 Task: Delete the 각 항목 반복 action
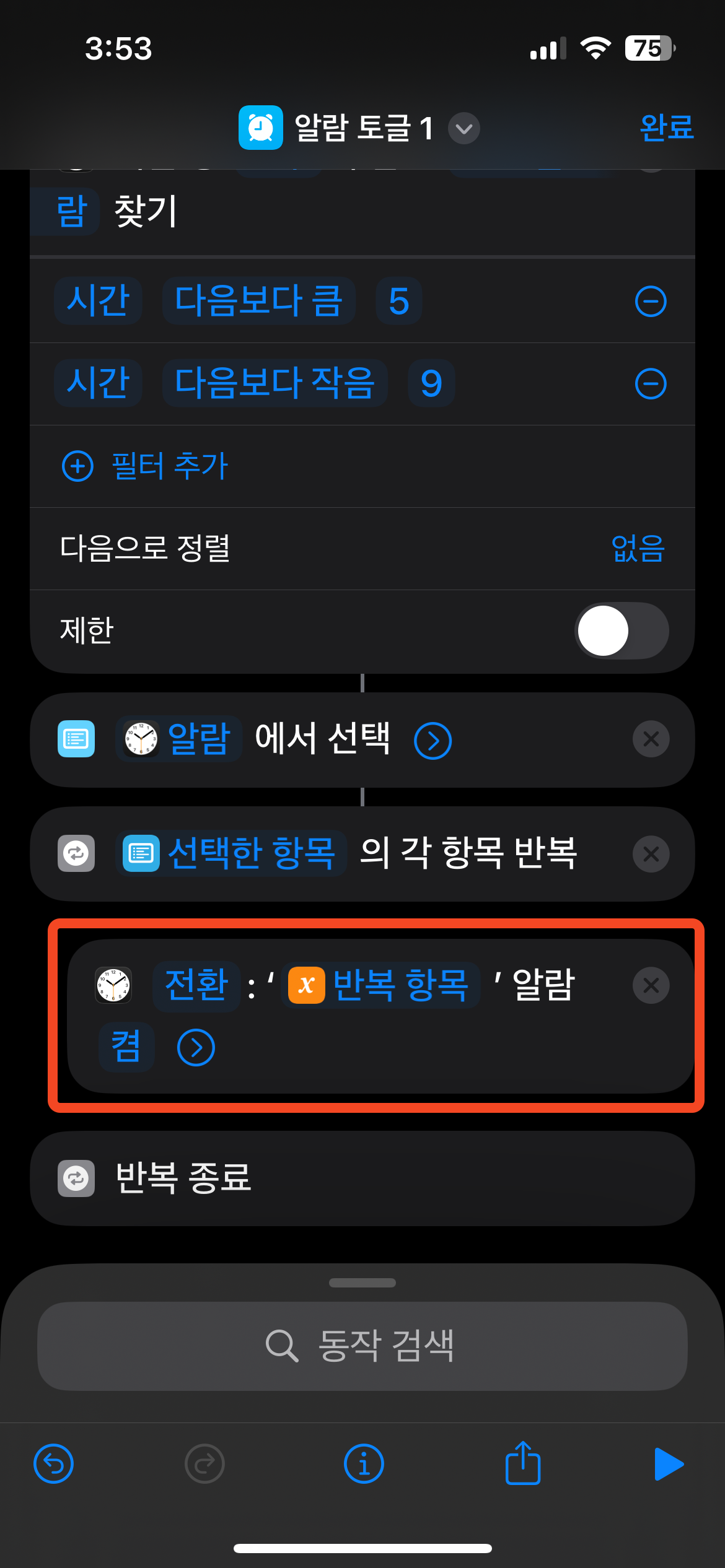pyautogui.click(x=651, y=855)
